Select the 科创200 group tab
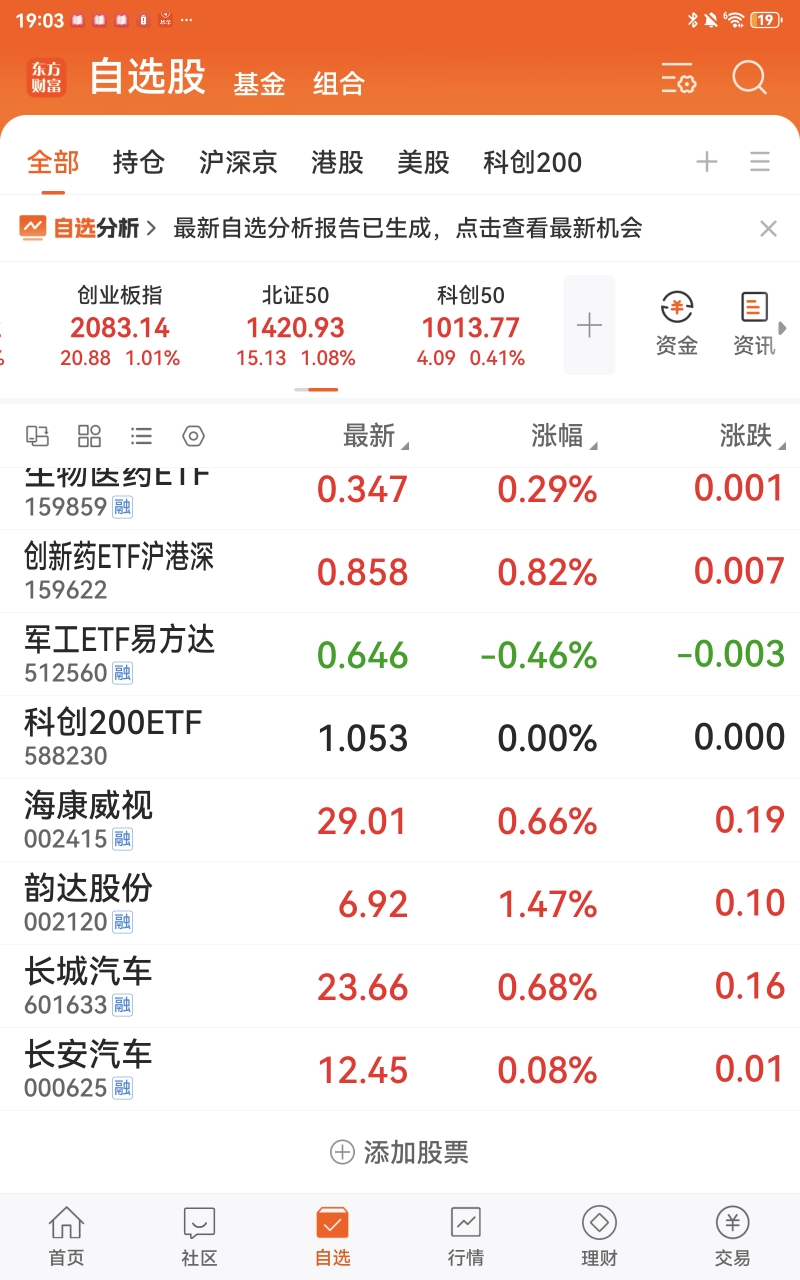The width and height of the screenshot is (800, 1280). click(x=532, y=162)
